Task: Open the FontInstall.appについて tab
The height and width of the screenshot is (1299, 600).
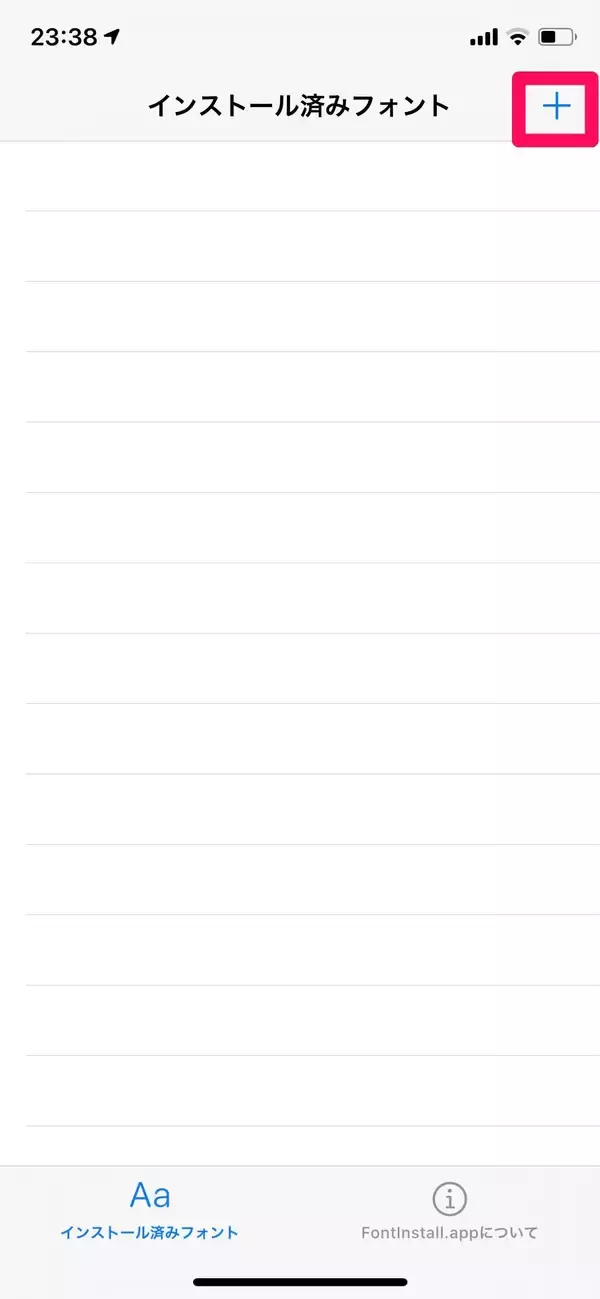Action: point(450,1210)
